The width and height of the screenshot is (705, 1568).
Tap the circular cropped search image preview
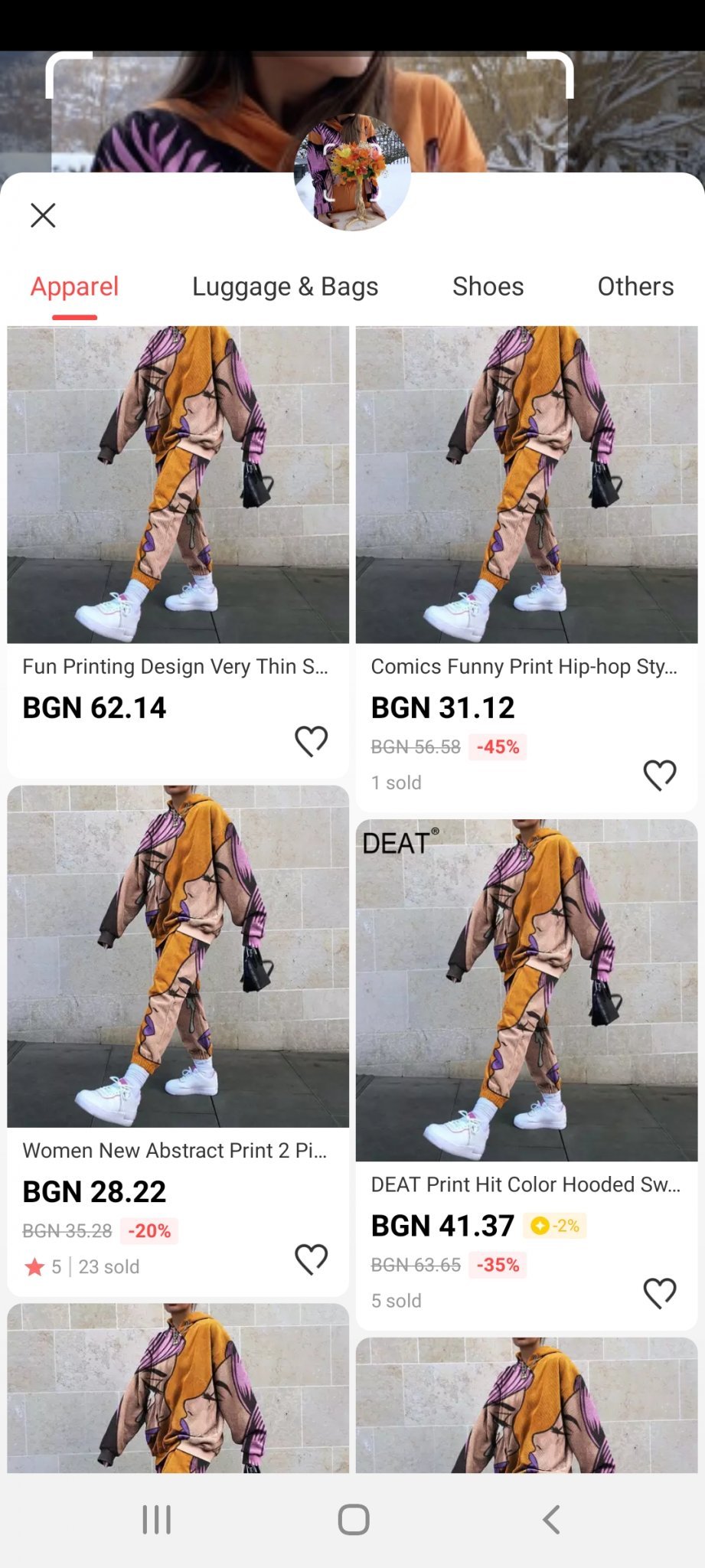pos(353,173)
